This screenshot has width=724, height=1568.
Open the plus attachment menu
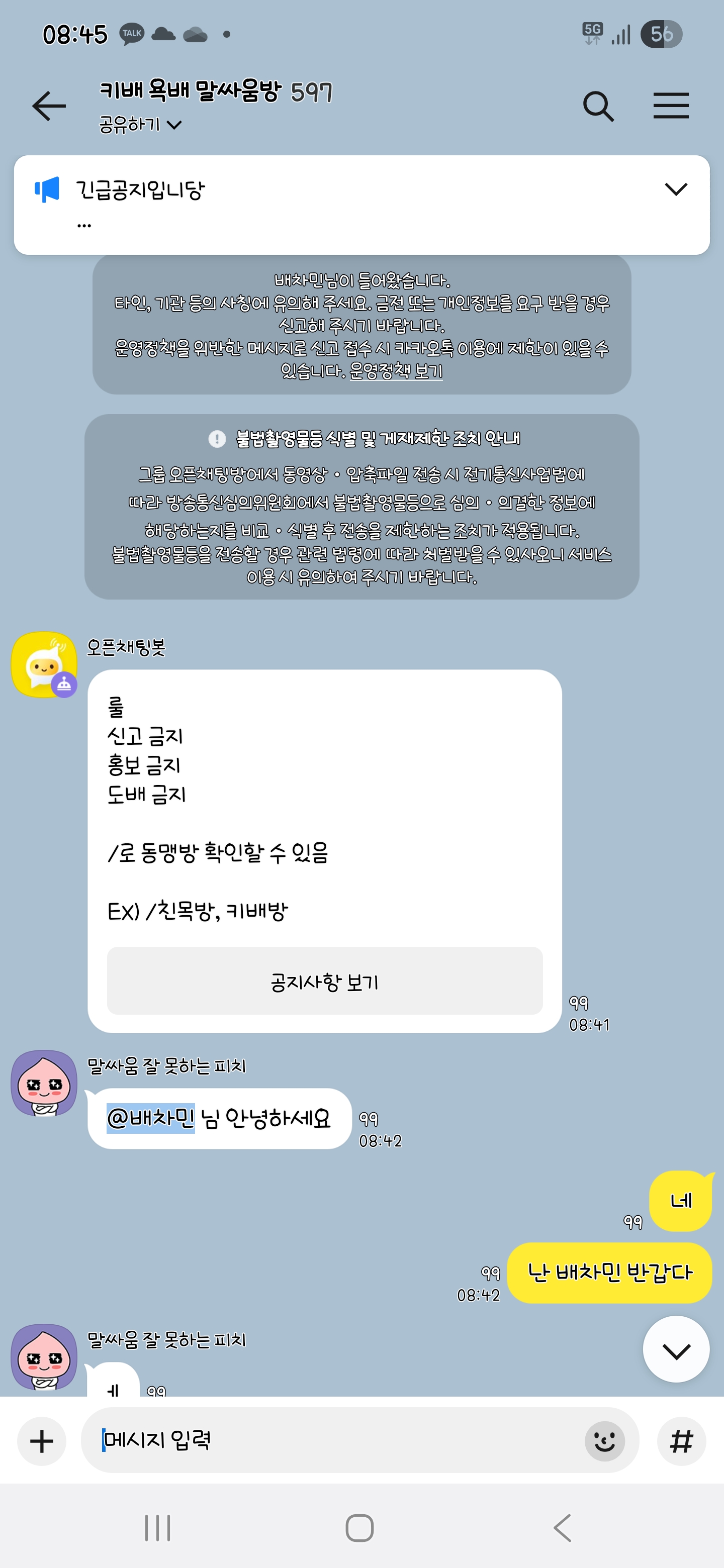(x=41, y=1441)
